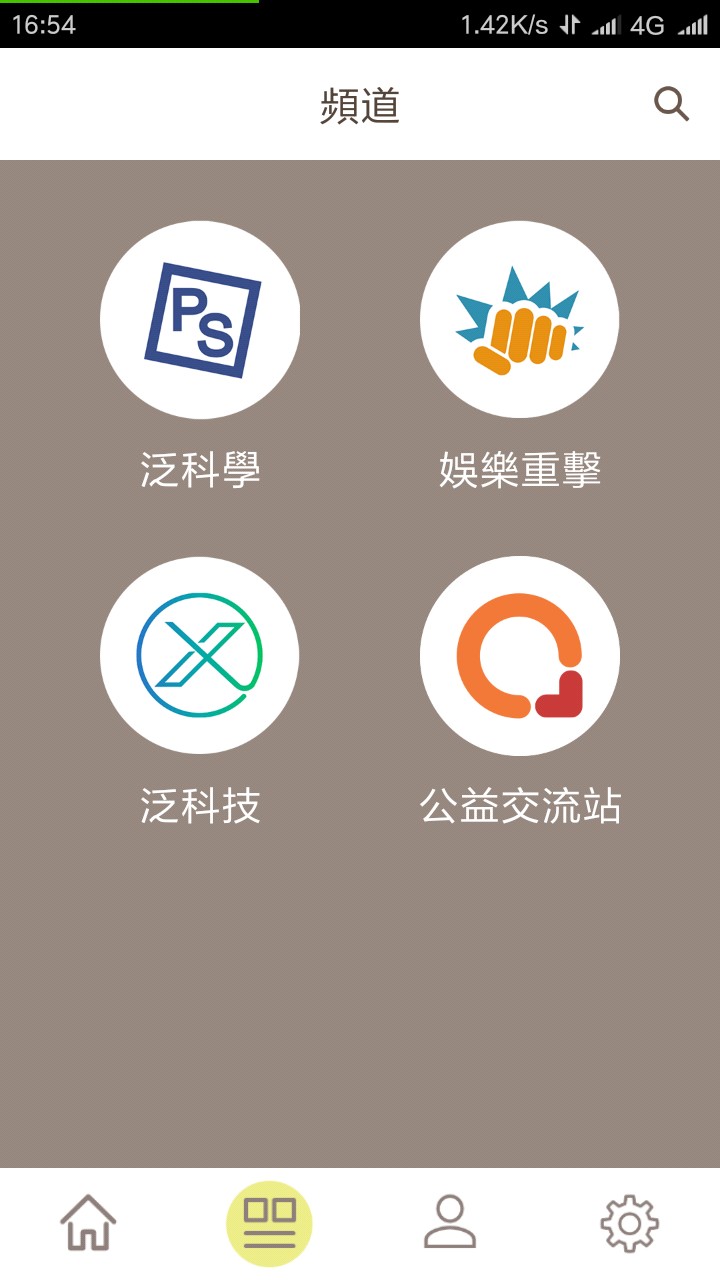Select the highlighted channels tab
This screenshot has height=1280, width=720.
point(270,1223)
